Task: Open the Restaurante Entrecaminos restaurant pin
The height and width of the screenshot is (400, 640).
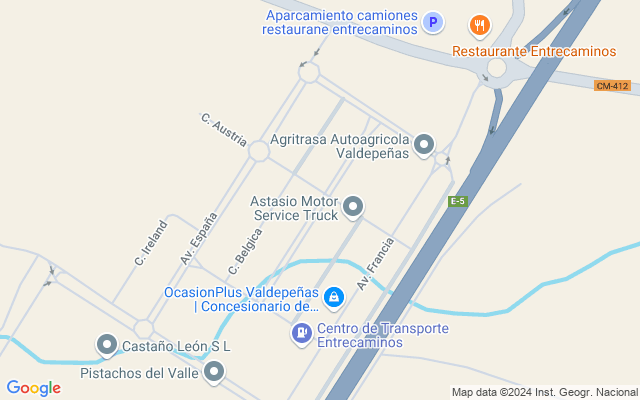Action: point(480,24)
